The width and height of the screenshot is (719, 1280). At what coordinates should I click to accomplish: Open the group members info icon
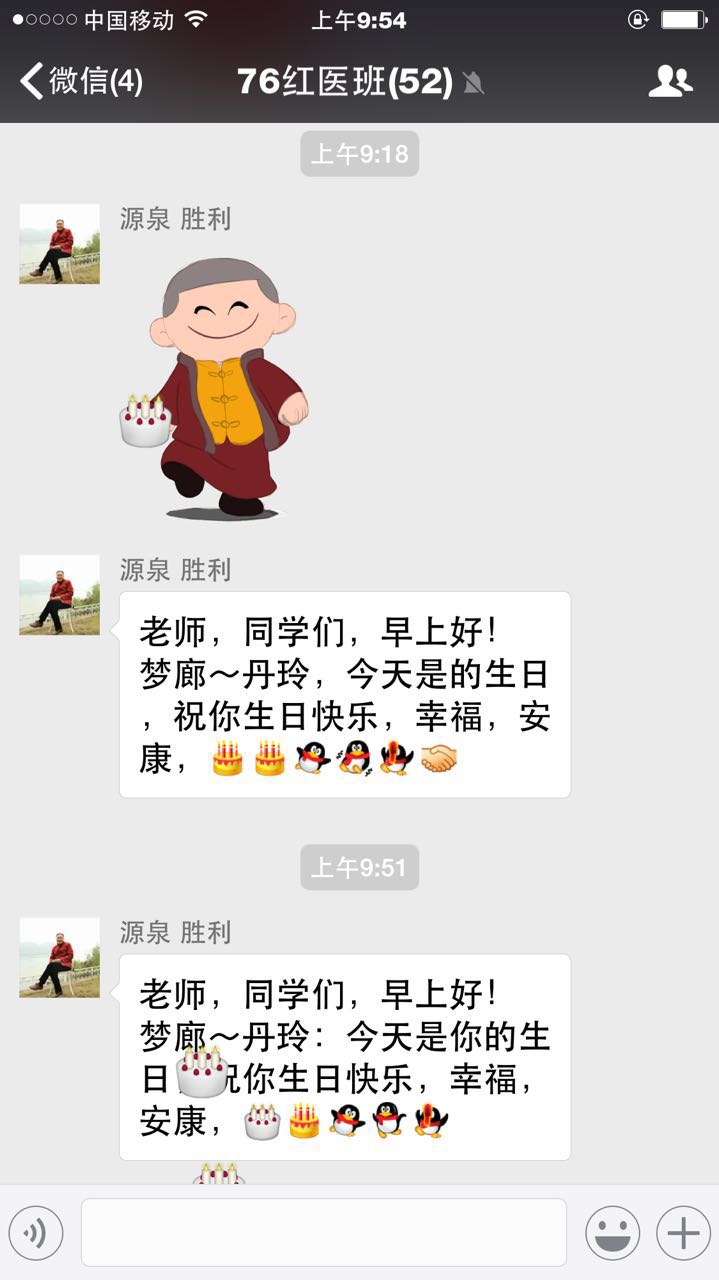pyautogui.click(x=670, y=81)
